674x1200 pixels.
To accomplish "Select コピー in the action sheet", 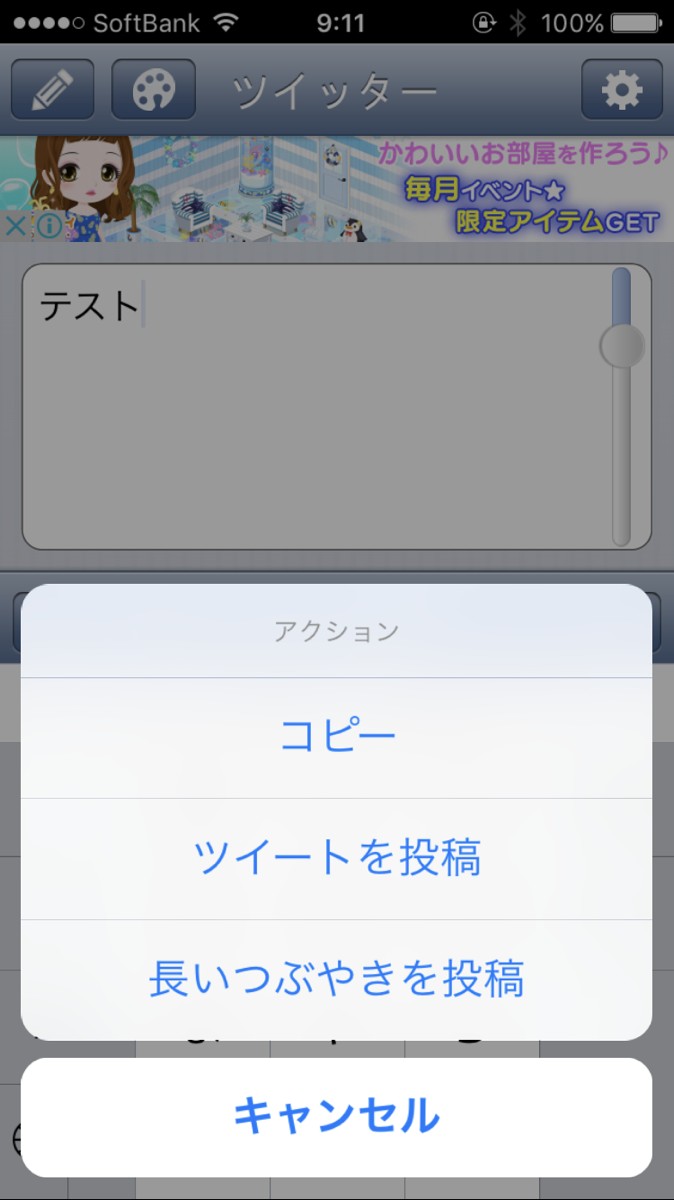I will 337,738.
